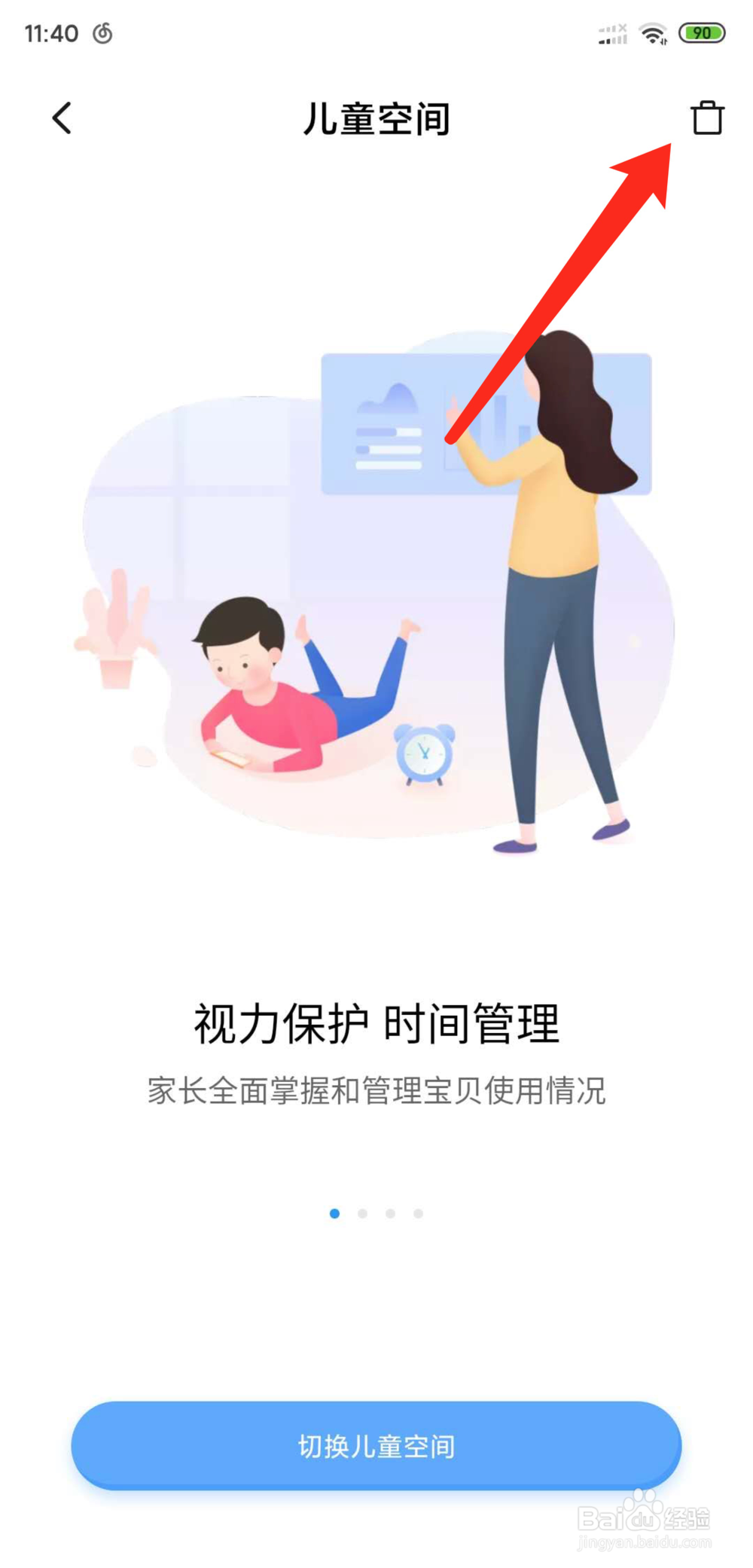The width and height of the screenshot is (753, 1568).
Task: Tap the clock showing 11:40
Action: [53, 33]
